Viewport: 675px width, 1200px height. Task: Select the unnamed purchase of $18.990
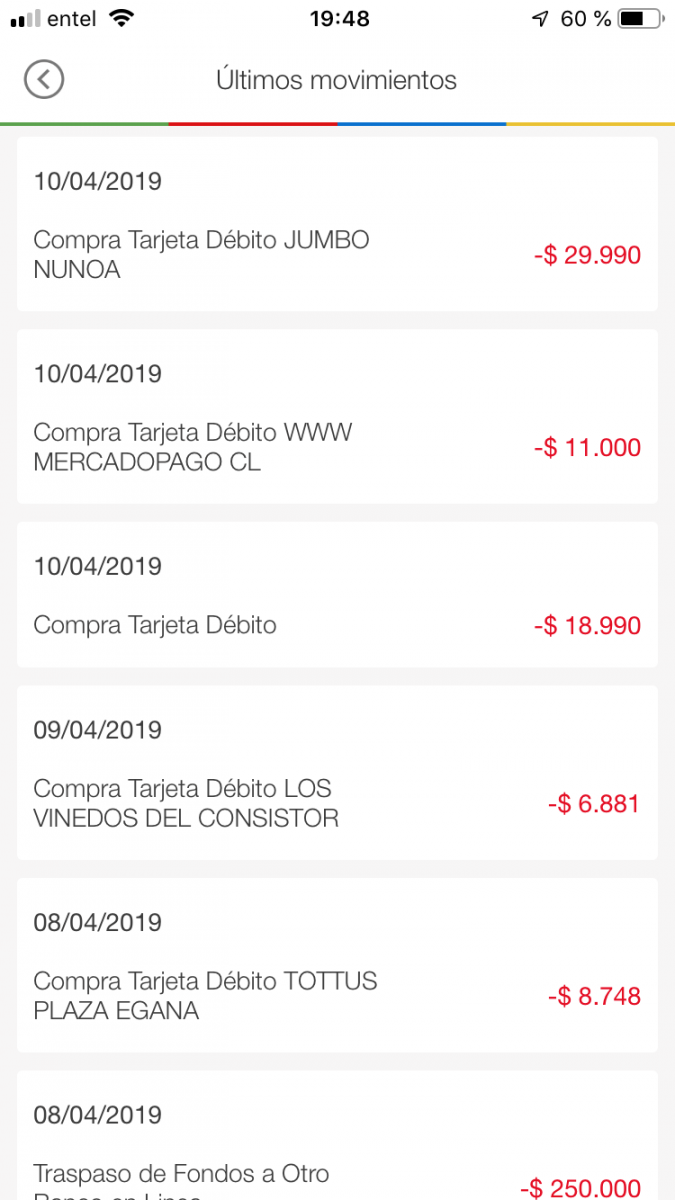(337, 594)
